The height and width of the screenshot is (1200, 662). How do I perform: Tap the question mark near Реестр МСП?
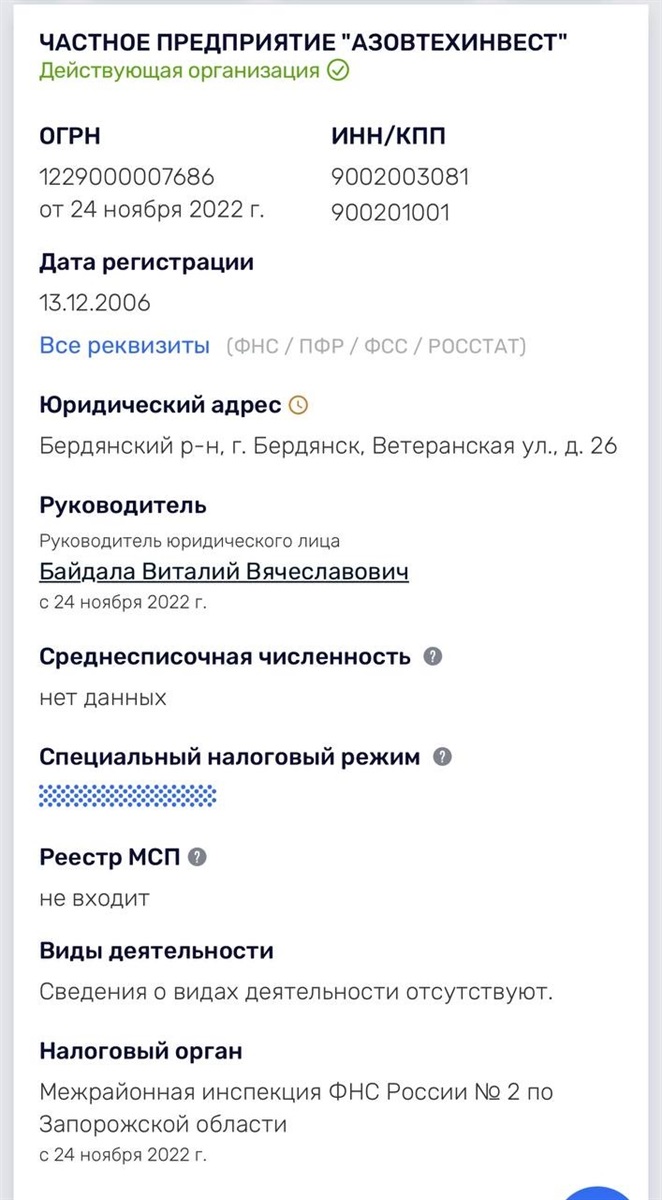(x=198, y=857)
